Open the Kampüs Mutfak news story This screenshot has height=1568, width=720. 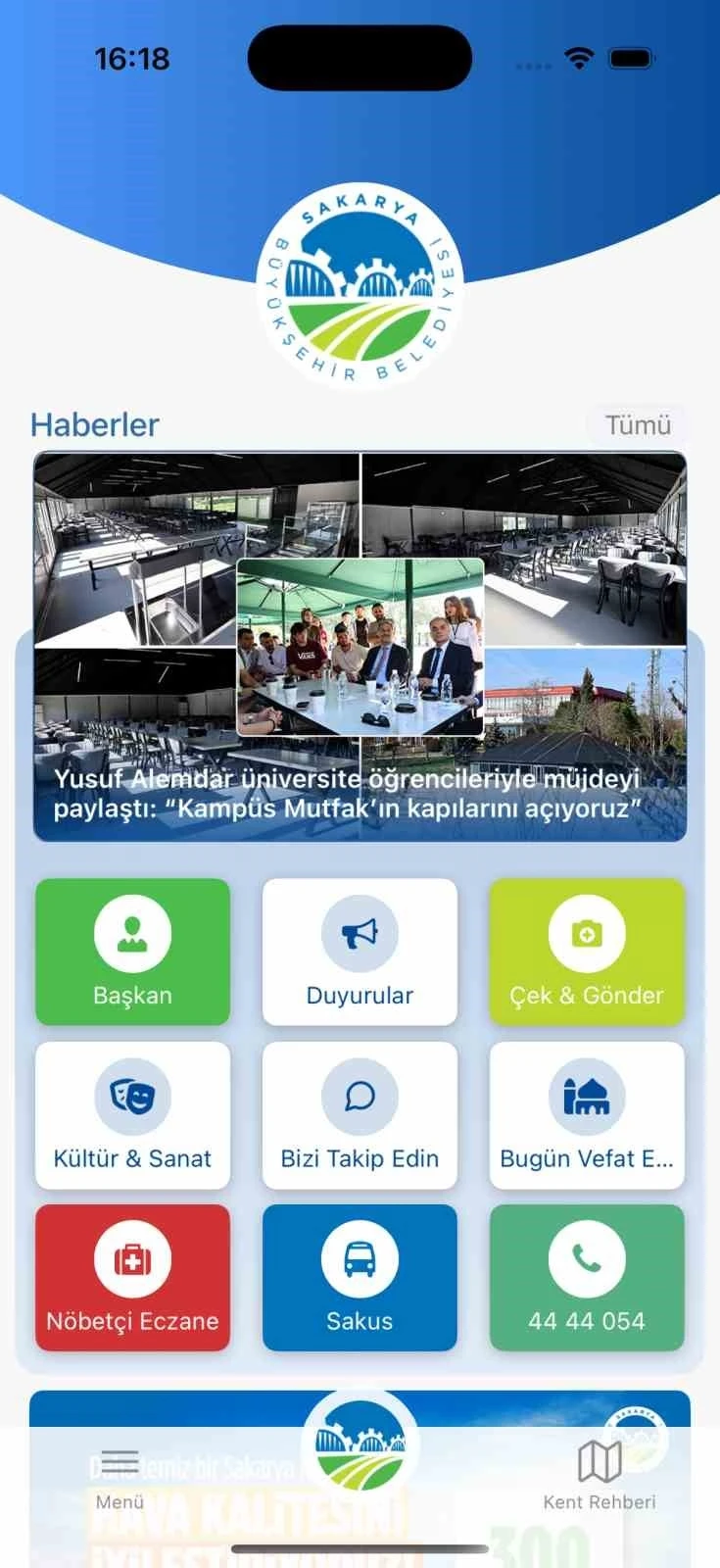click(360, 647)
